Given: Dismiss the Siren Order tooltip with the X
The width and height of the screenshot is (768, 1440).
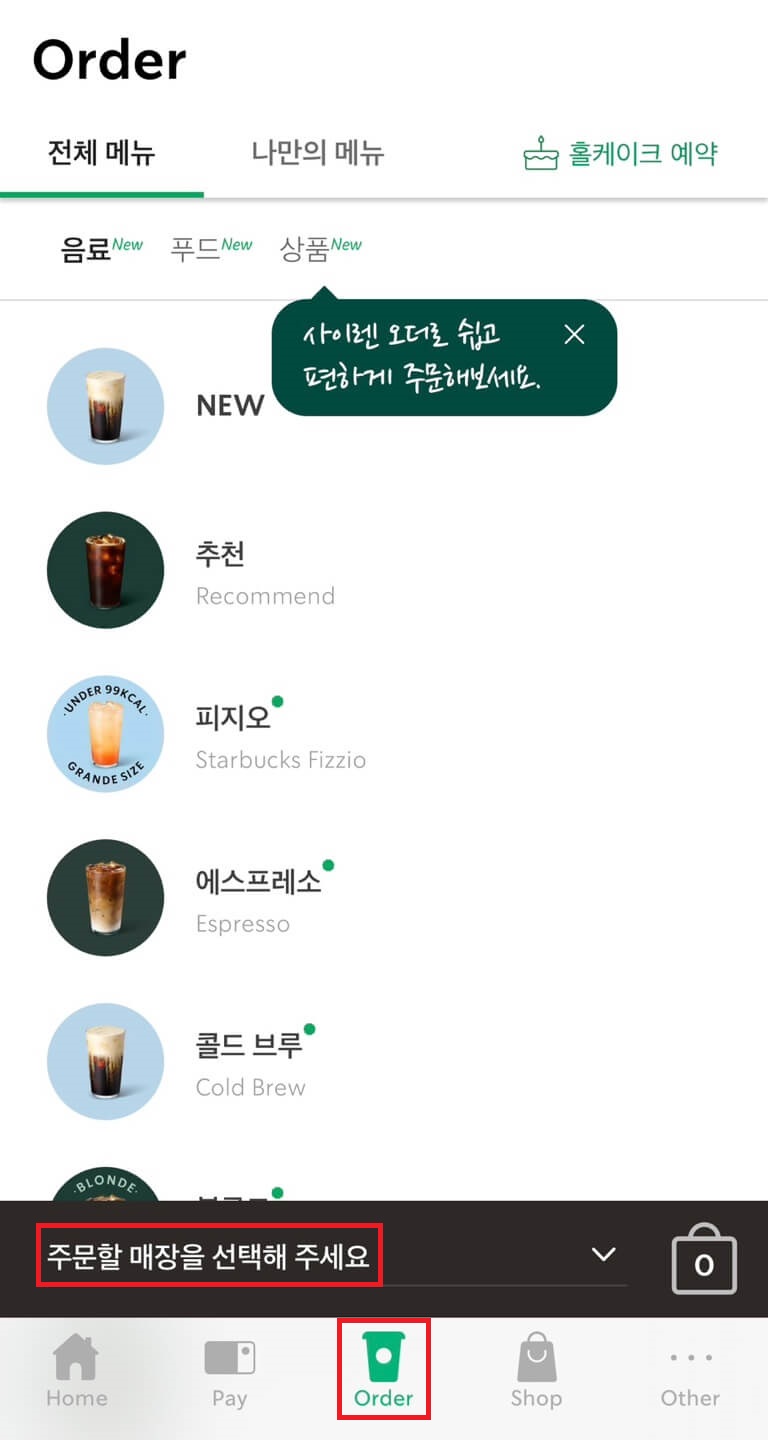Looking at the screenshot, I should [574, 336].
